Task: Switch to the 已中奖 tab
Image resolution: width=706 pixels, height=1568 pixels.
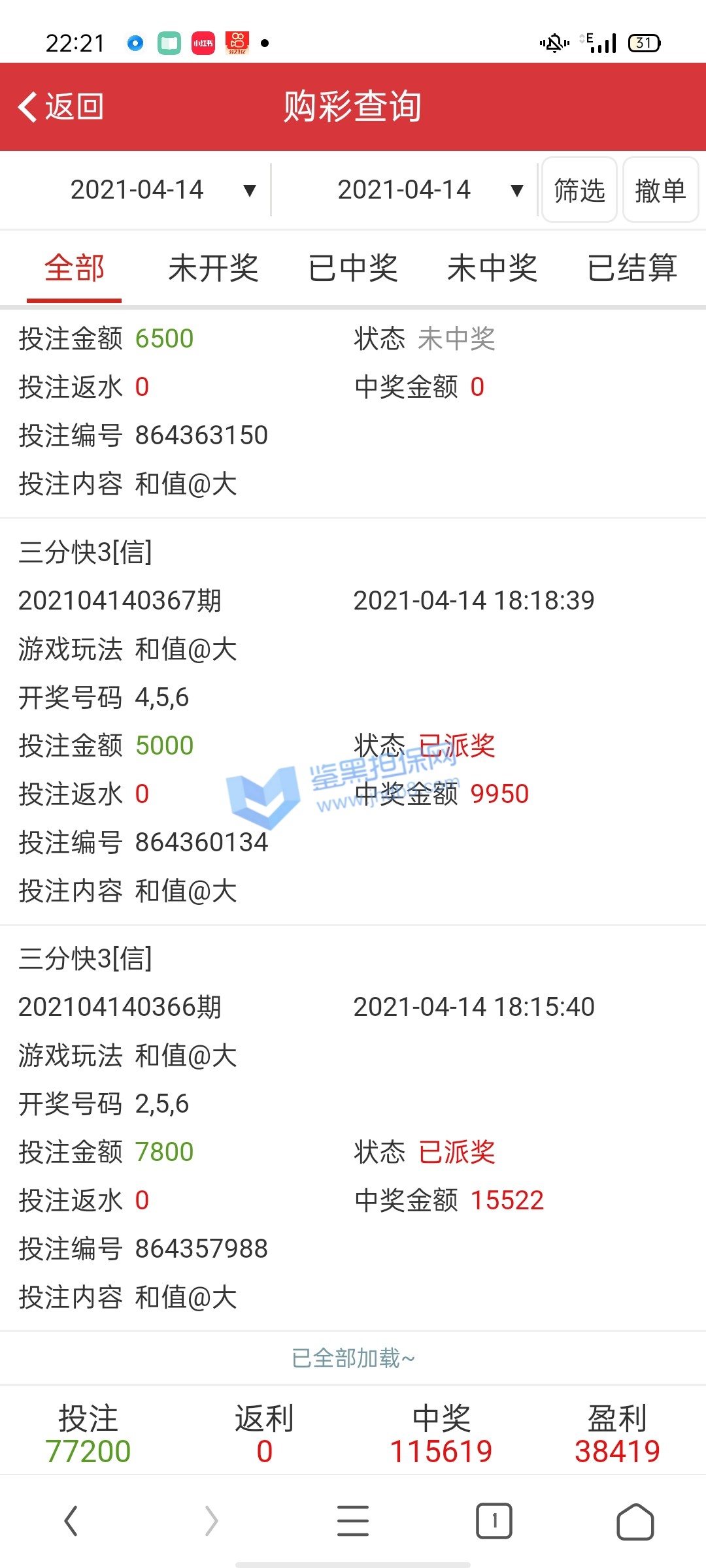Action: pyautogui.click(x=353, y=269)
